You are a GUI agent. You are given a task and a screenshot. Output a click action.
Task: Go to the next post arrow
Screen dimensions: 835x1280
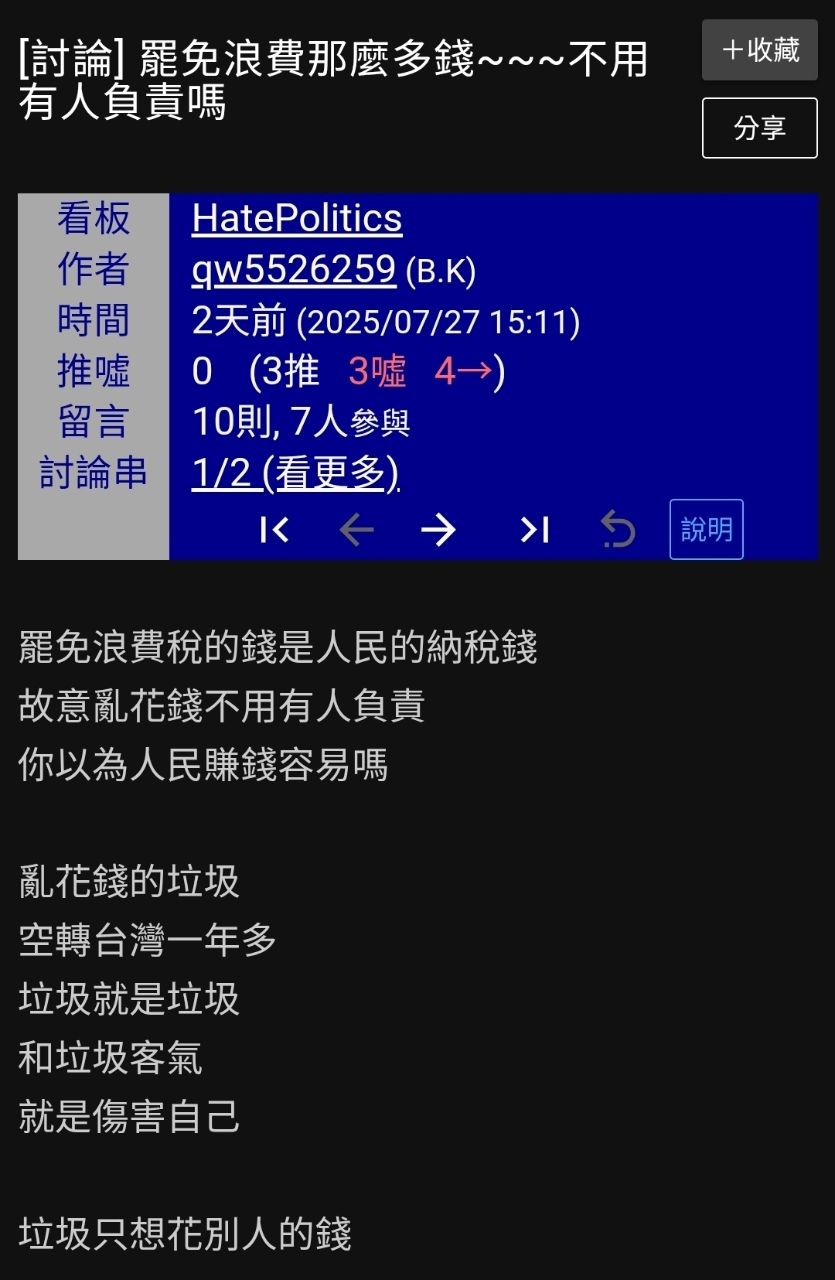(x=438, y=530)
